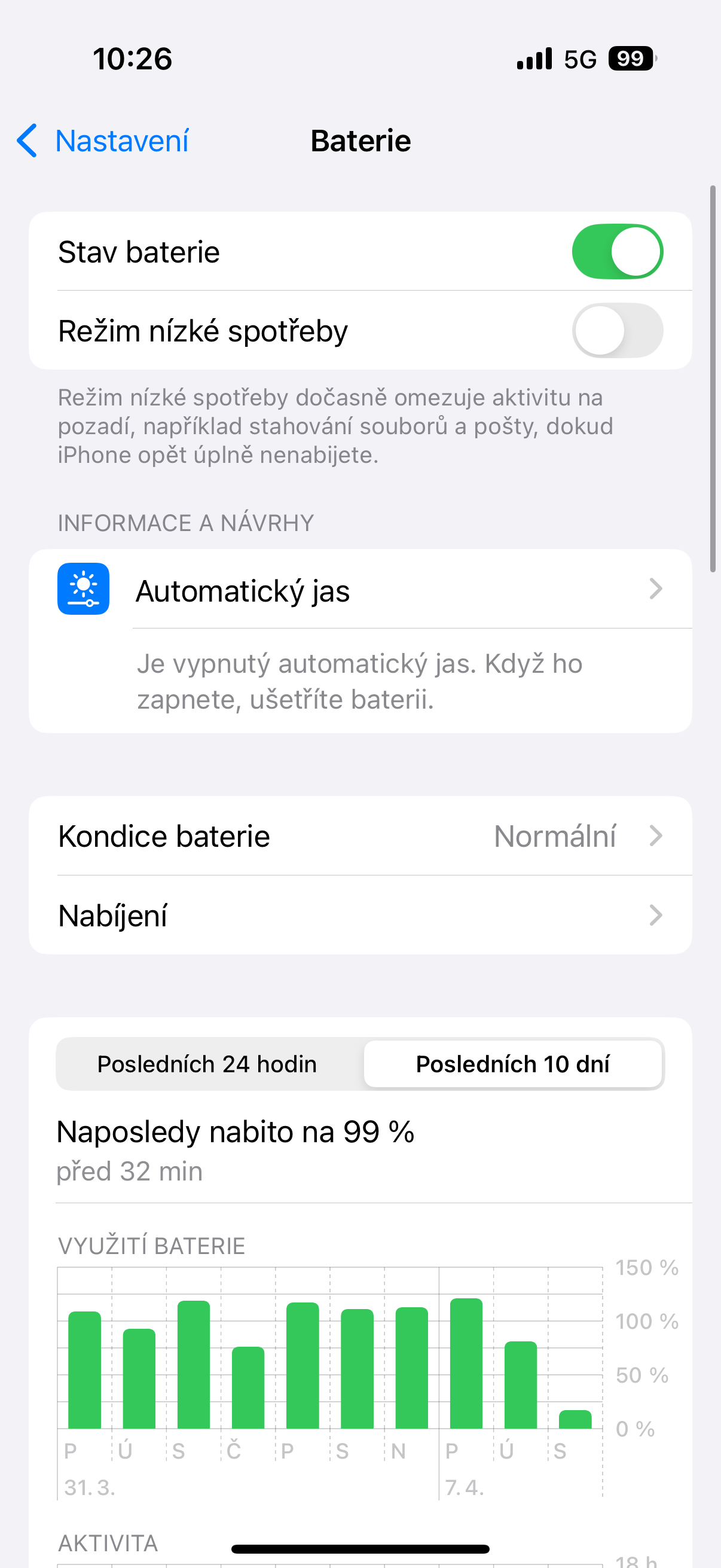The width and height of the screenshot is (721, 1568).
Task: Turn off the Stav baterie switch
Action: (616, 251)
